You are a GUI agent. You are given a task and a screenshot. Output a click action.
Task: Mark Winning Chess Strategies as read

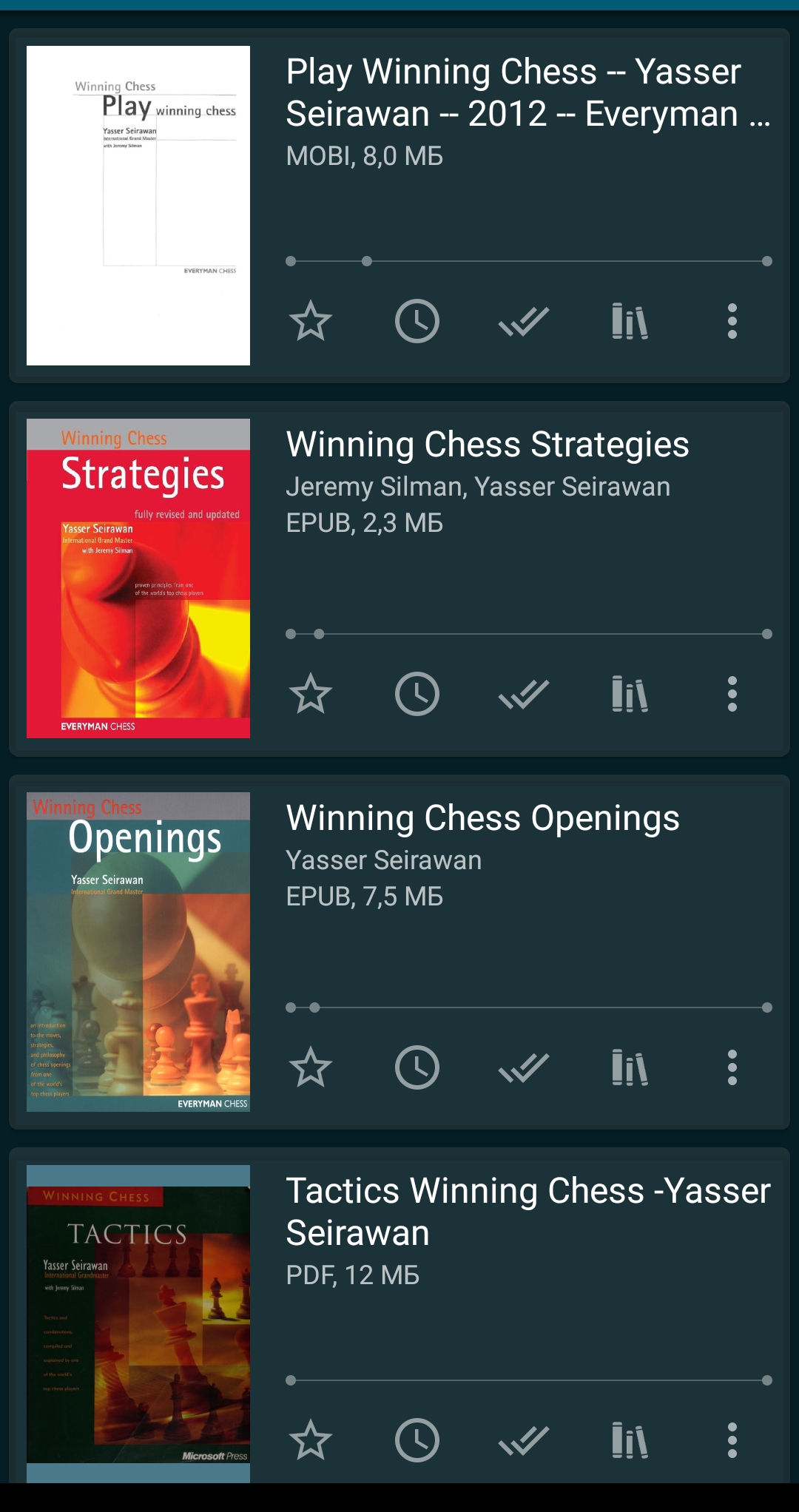click(x=524, y=694)
